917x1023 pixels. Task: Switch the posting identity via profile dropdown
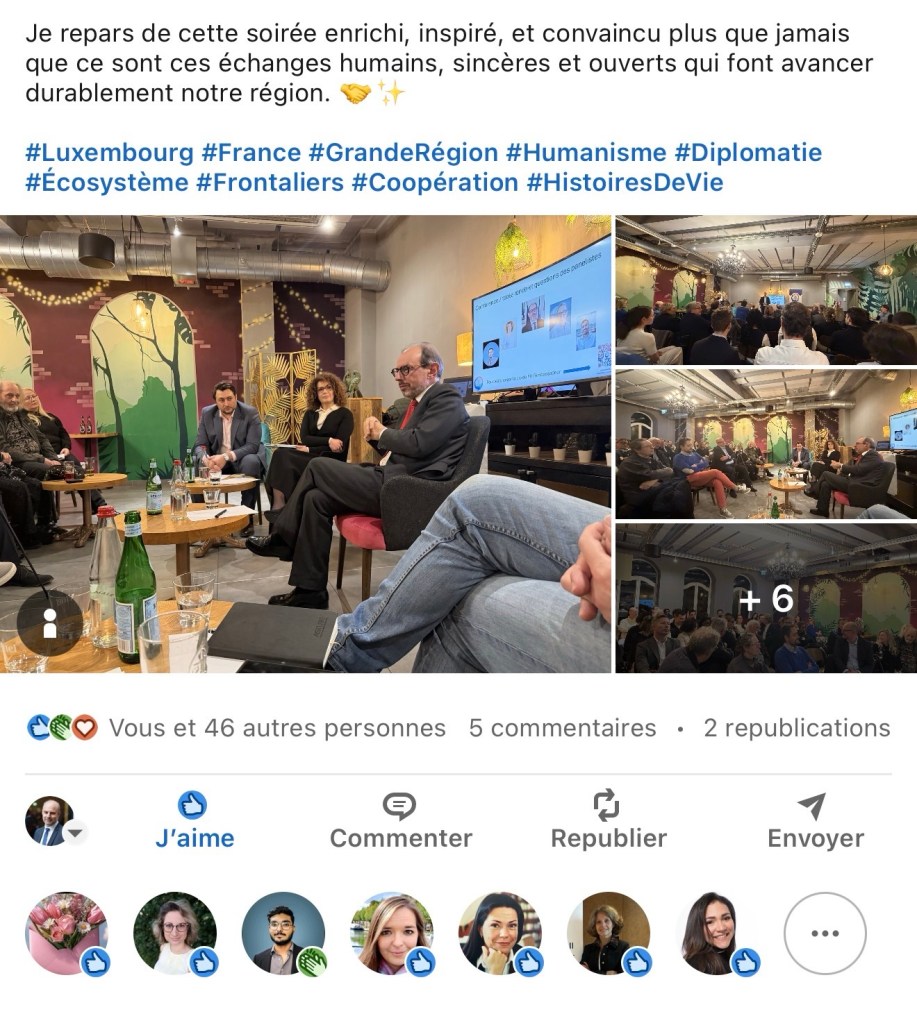pos(55,822)
